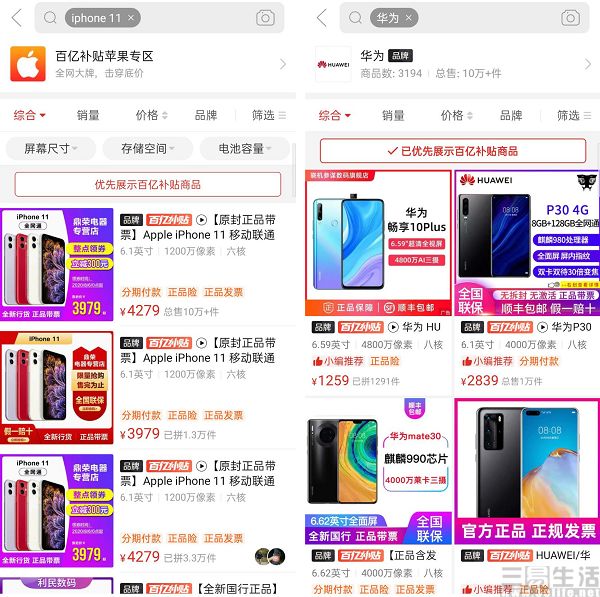600x597 pixels.
Task: Open the 华为畅享10Plus product card at ¥1259
Action: point(378,280)
